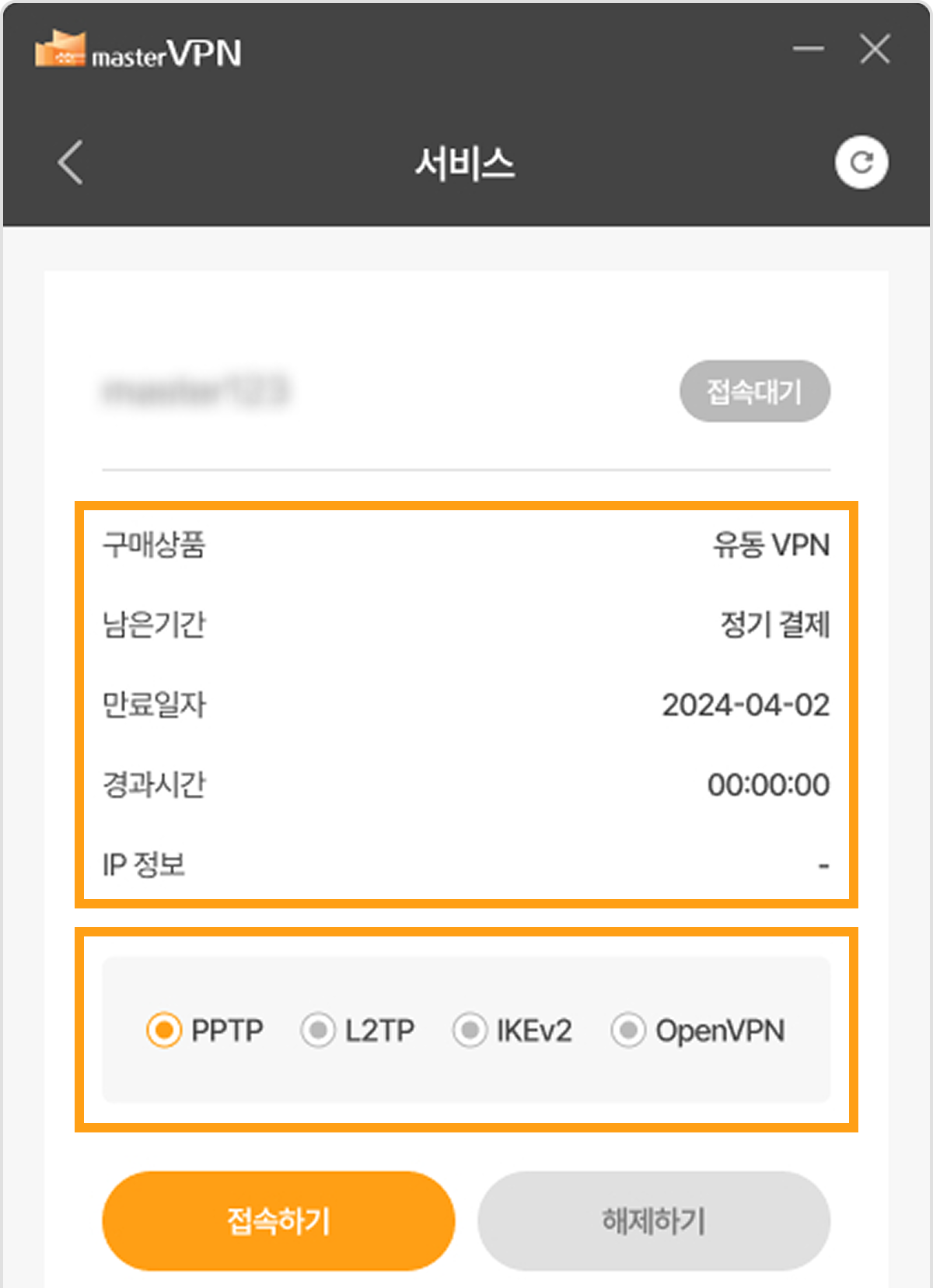Switch protocol to IKEv2
Screen dimensions: 933x1288
coord(470,1031)
